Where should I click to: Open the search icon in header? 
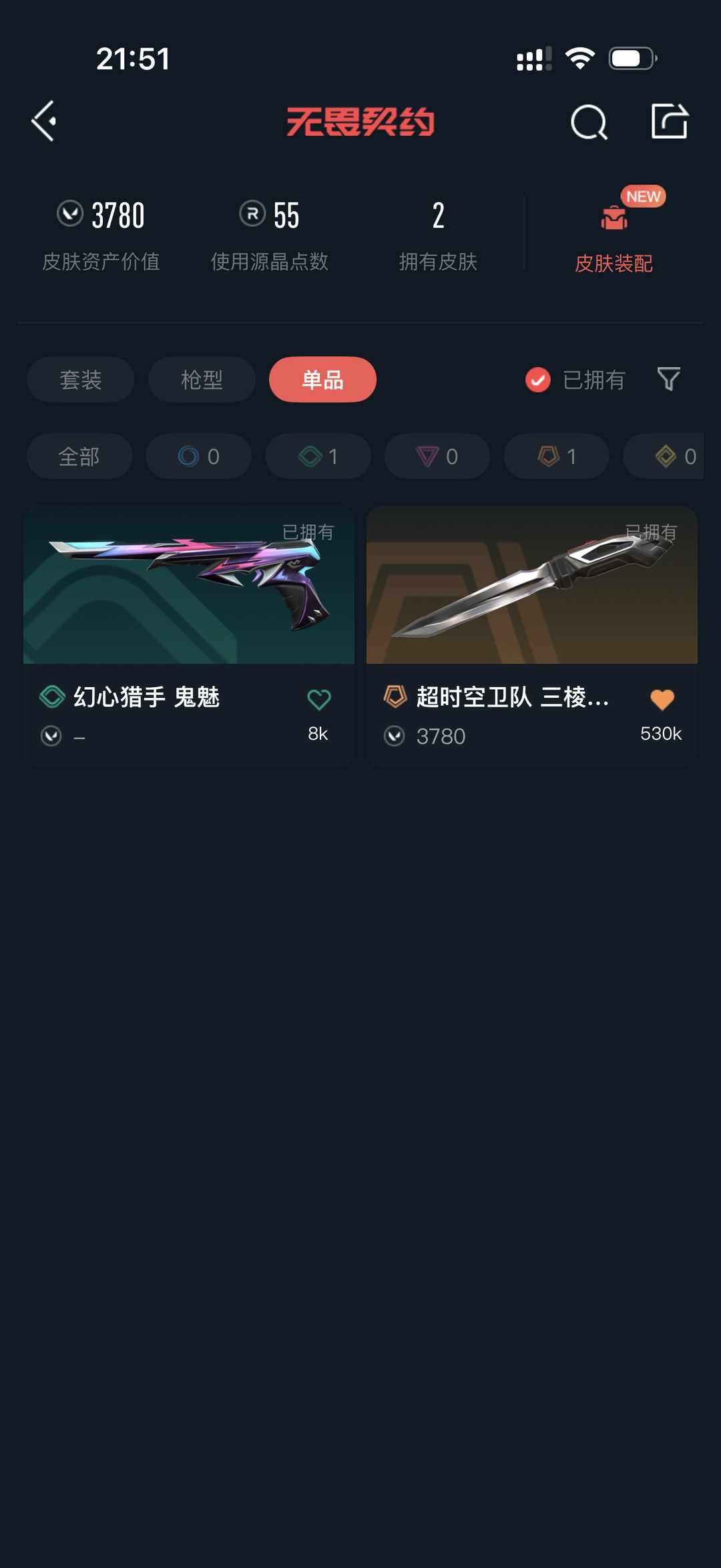tap(589, 122)
